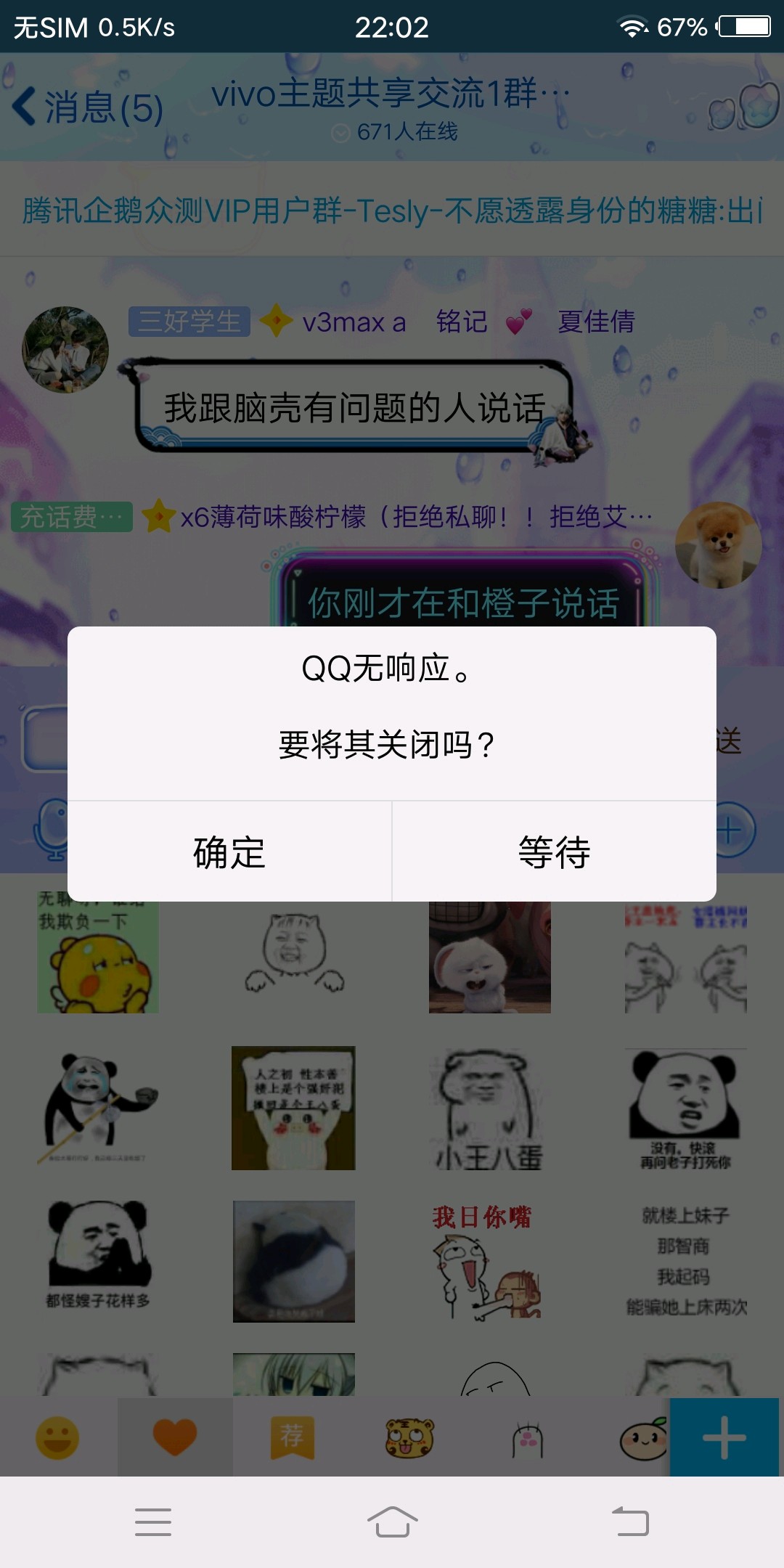Choose 等待 to keep waiting

[554, 852]
